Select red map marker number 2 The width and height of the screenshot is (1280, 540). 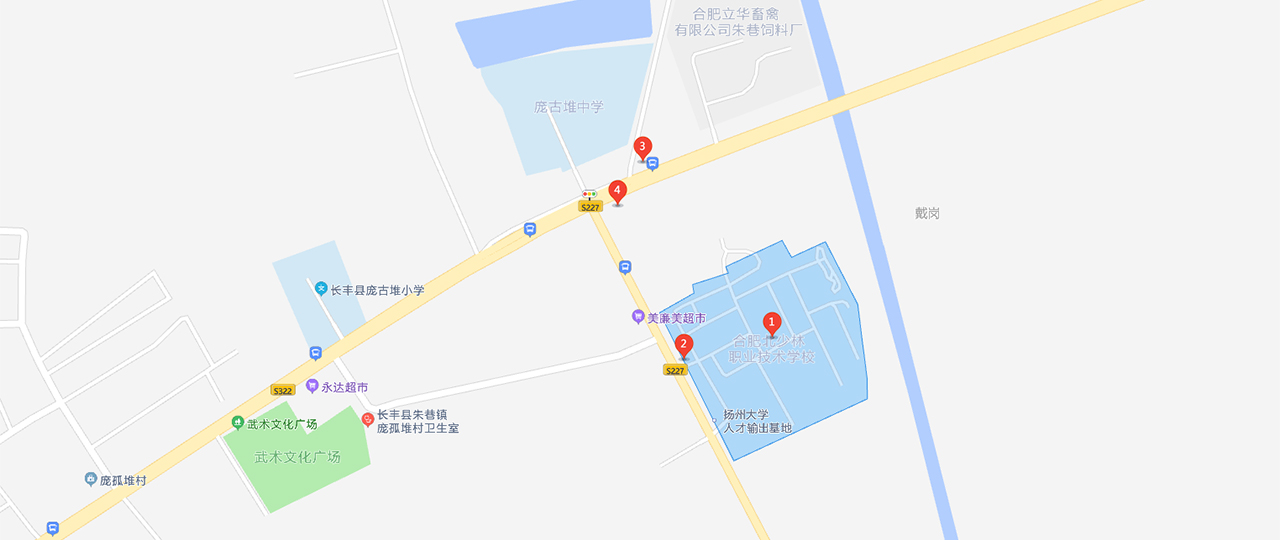684,346
